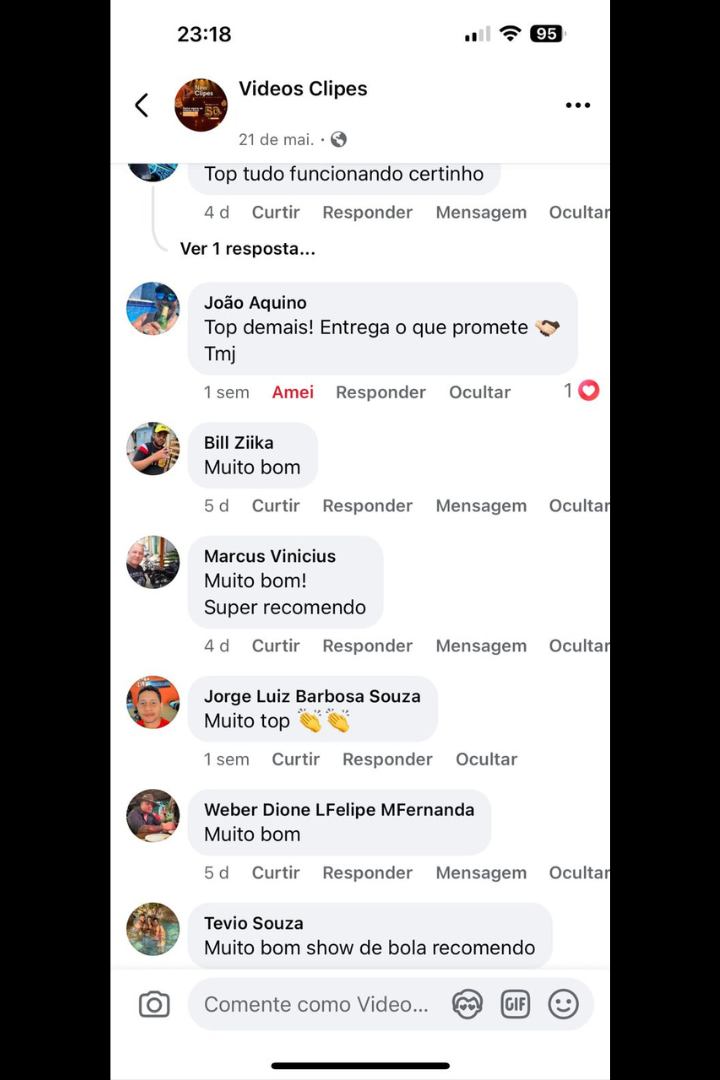Open the camera to attach a photo
This screenshot has height=1080, width=720.
(x=154, y=1005)
